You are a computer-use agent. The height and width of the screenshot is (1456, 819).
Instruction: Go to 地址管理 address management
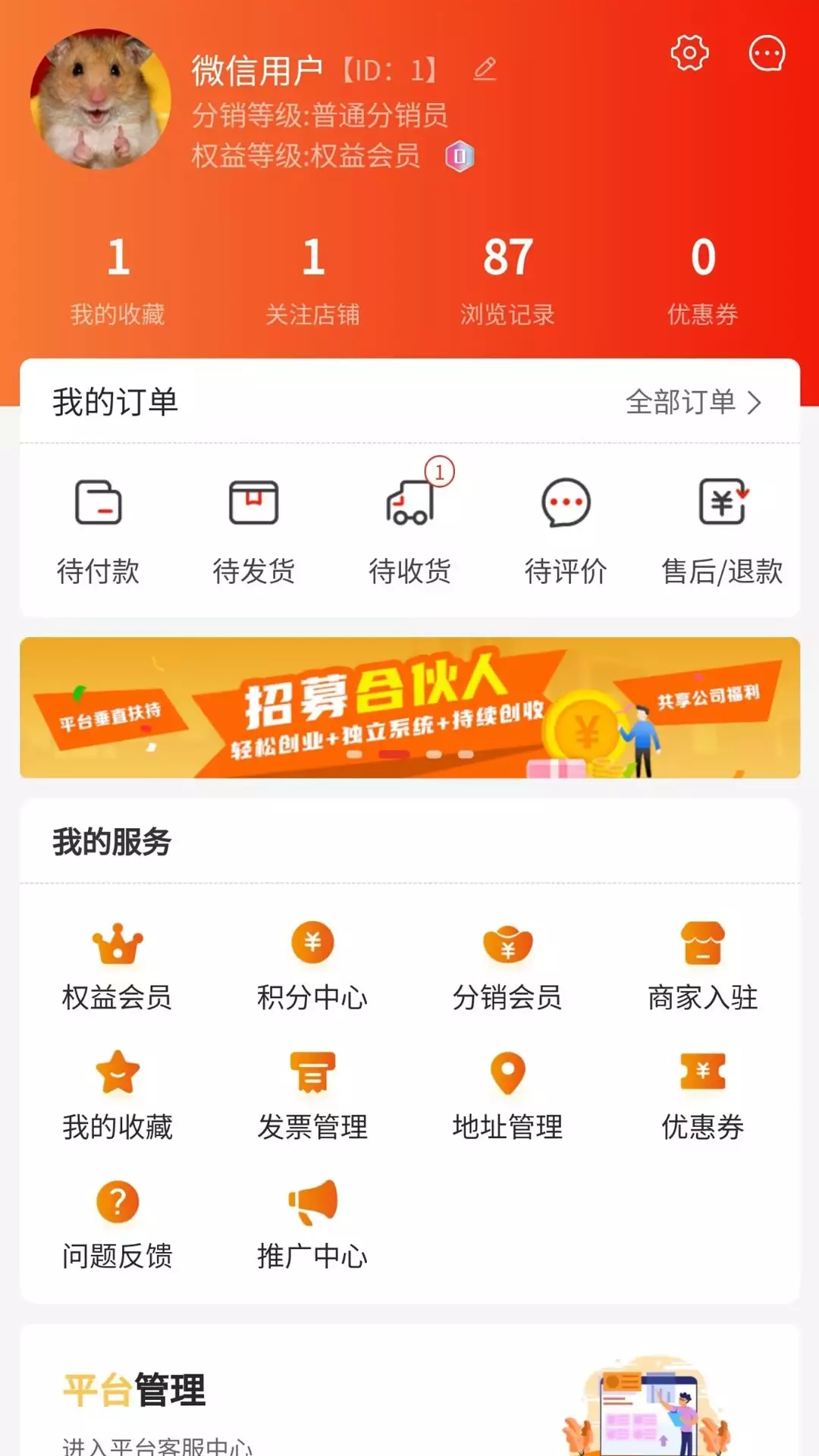[x=507, y=1097]
